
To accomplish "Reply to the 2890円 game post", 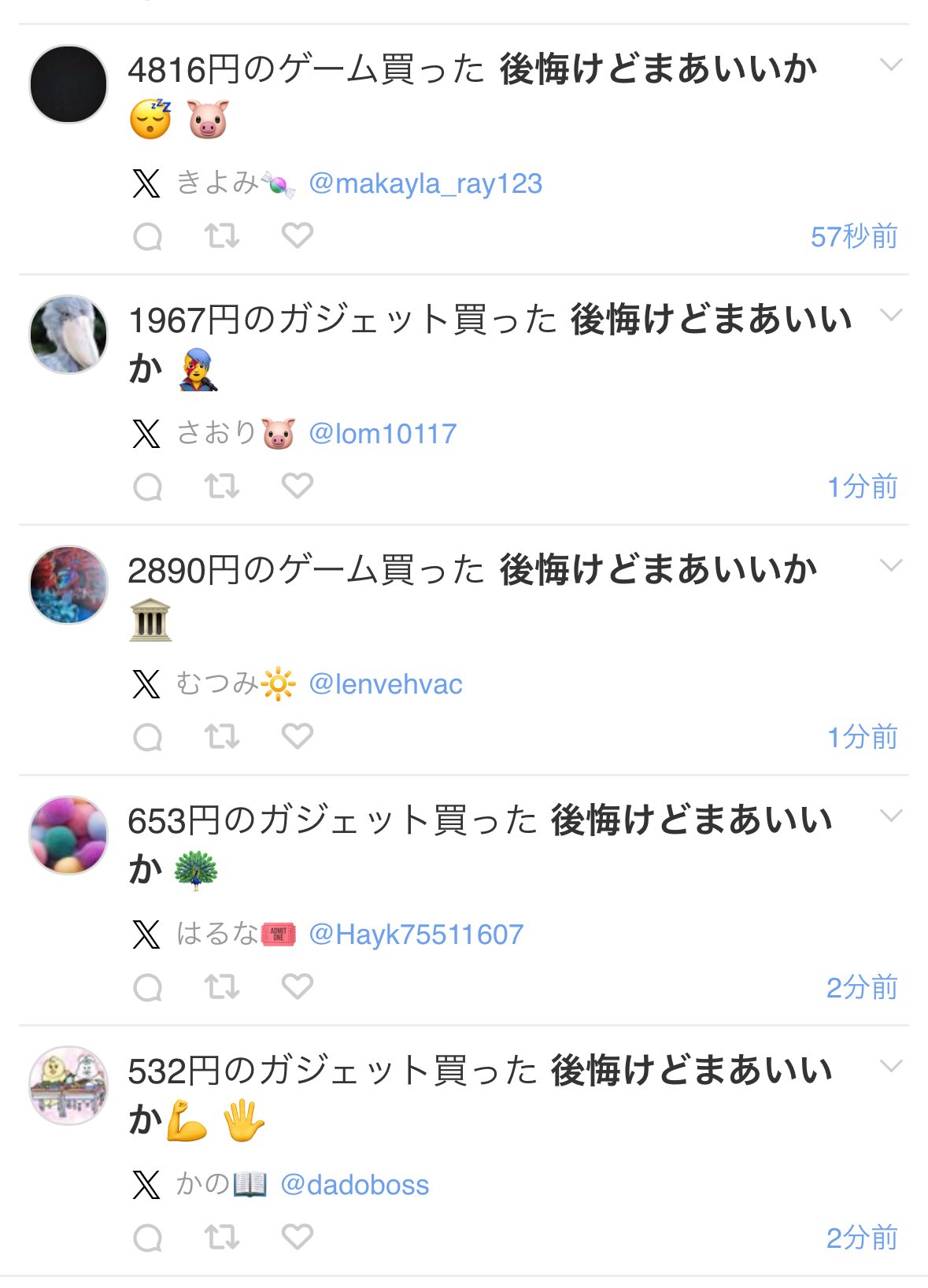I will [x=148, y=737].
